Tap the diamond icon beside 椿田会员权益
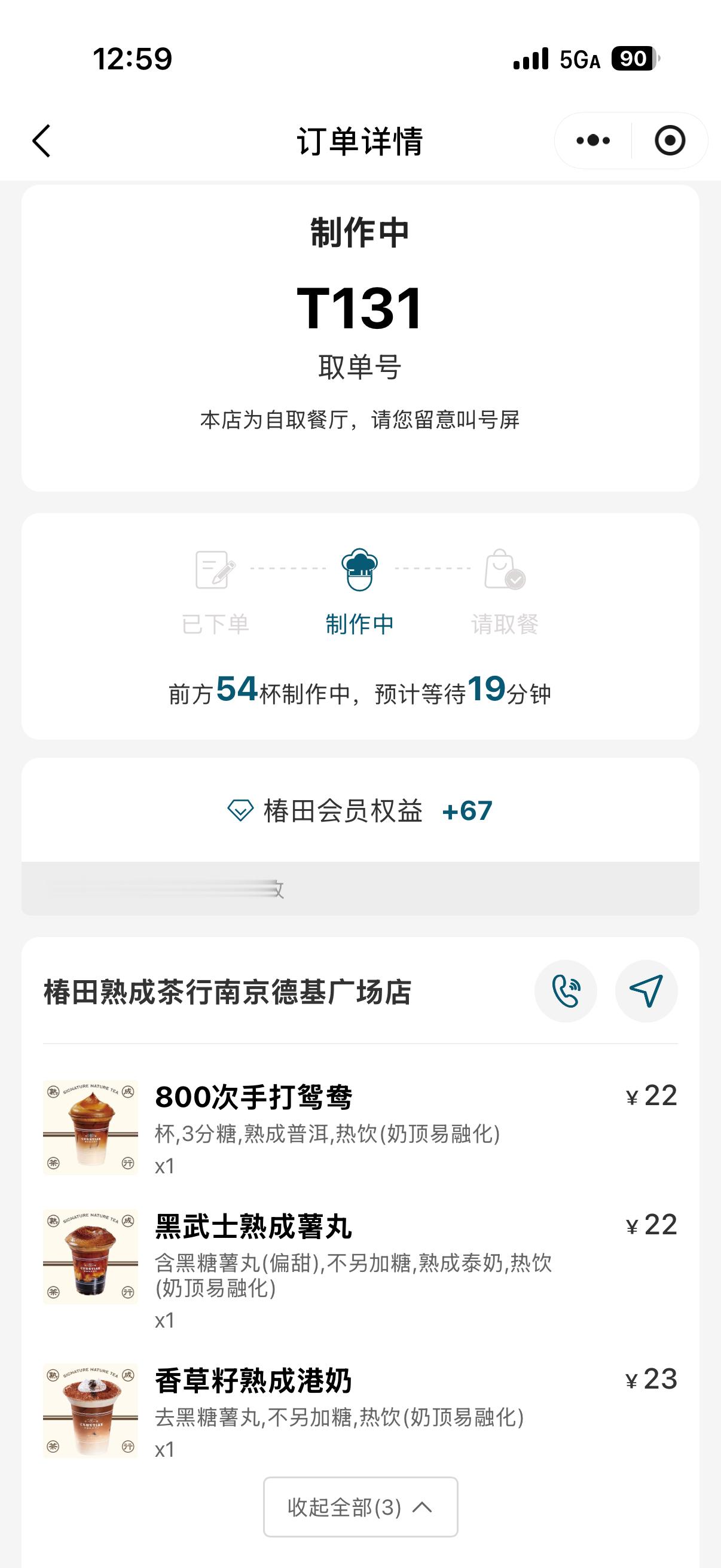 tap(242, 810)
